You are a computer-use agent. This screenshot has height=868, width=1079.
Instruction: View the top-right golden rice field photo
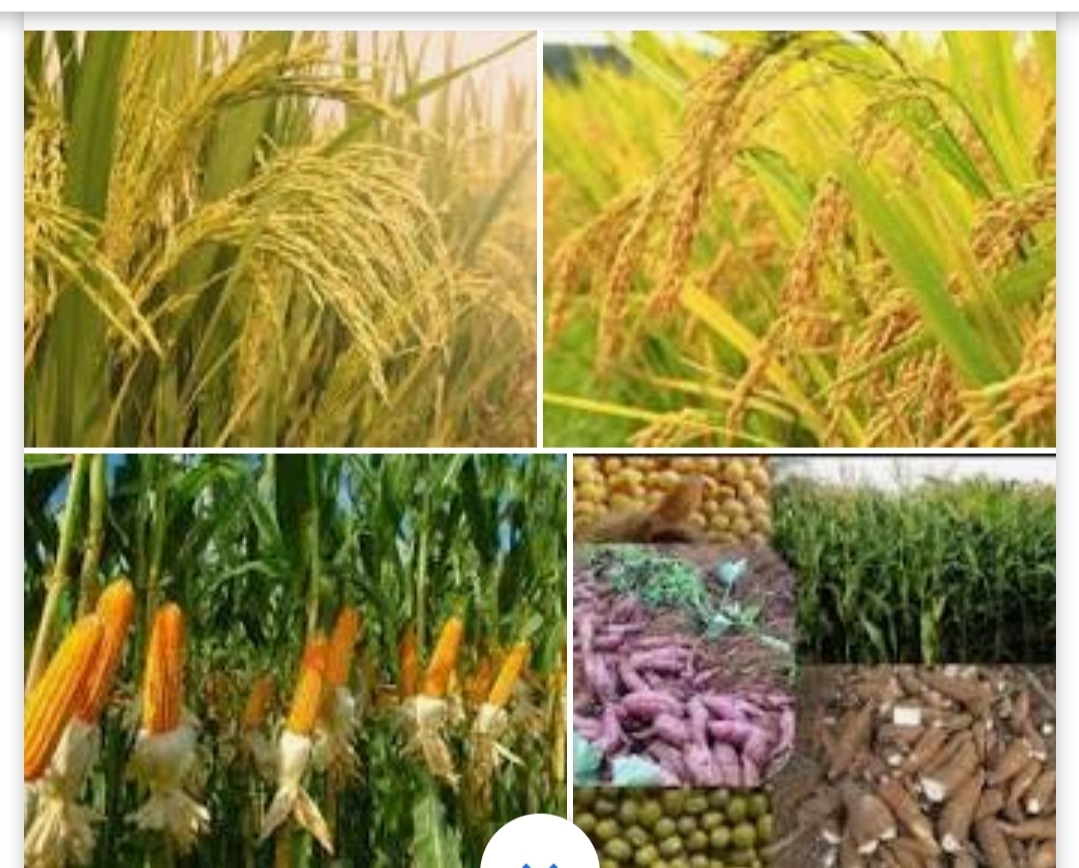click(x=799, y=238)
